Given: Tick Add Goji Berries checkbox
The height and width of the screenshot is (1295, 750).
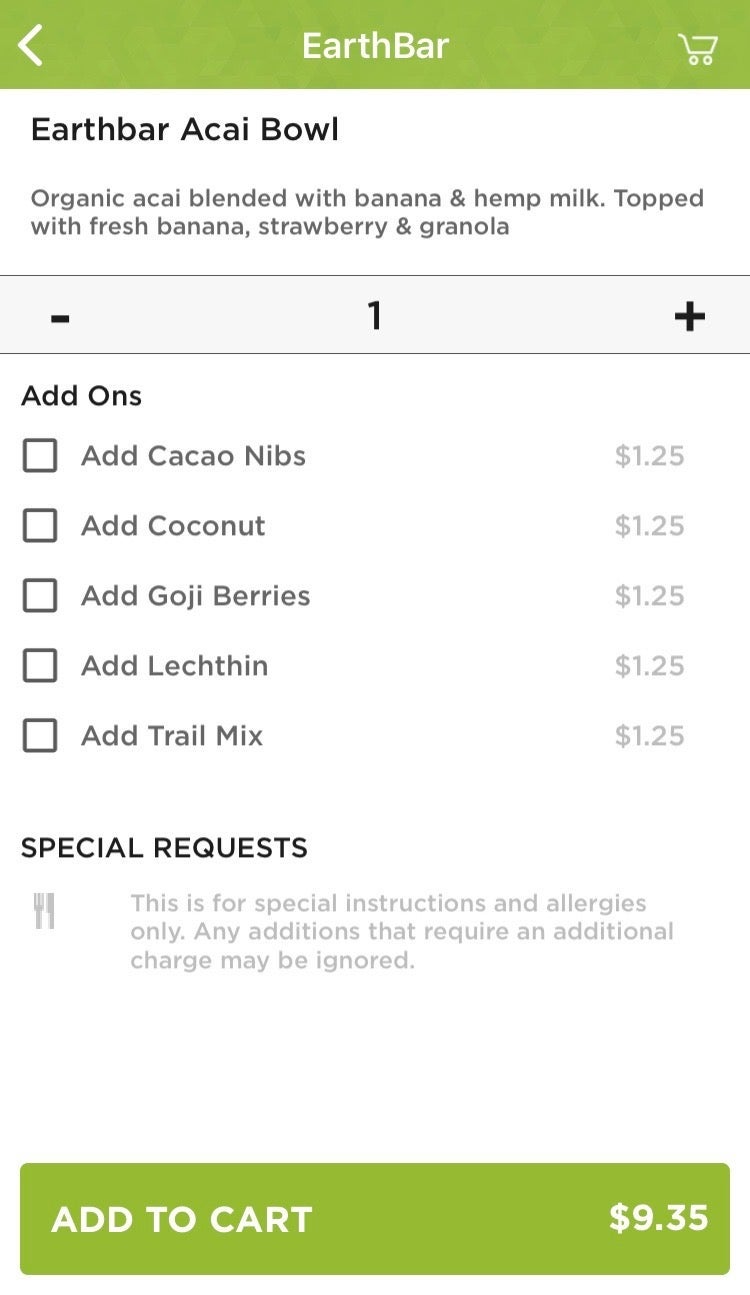Looking at the screenshot, I should tap(40, 596).
